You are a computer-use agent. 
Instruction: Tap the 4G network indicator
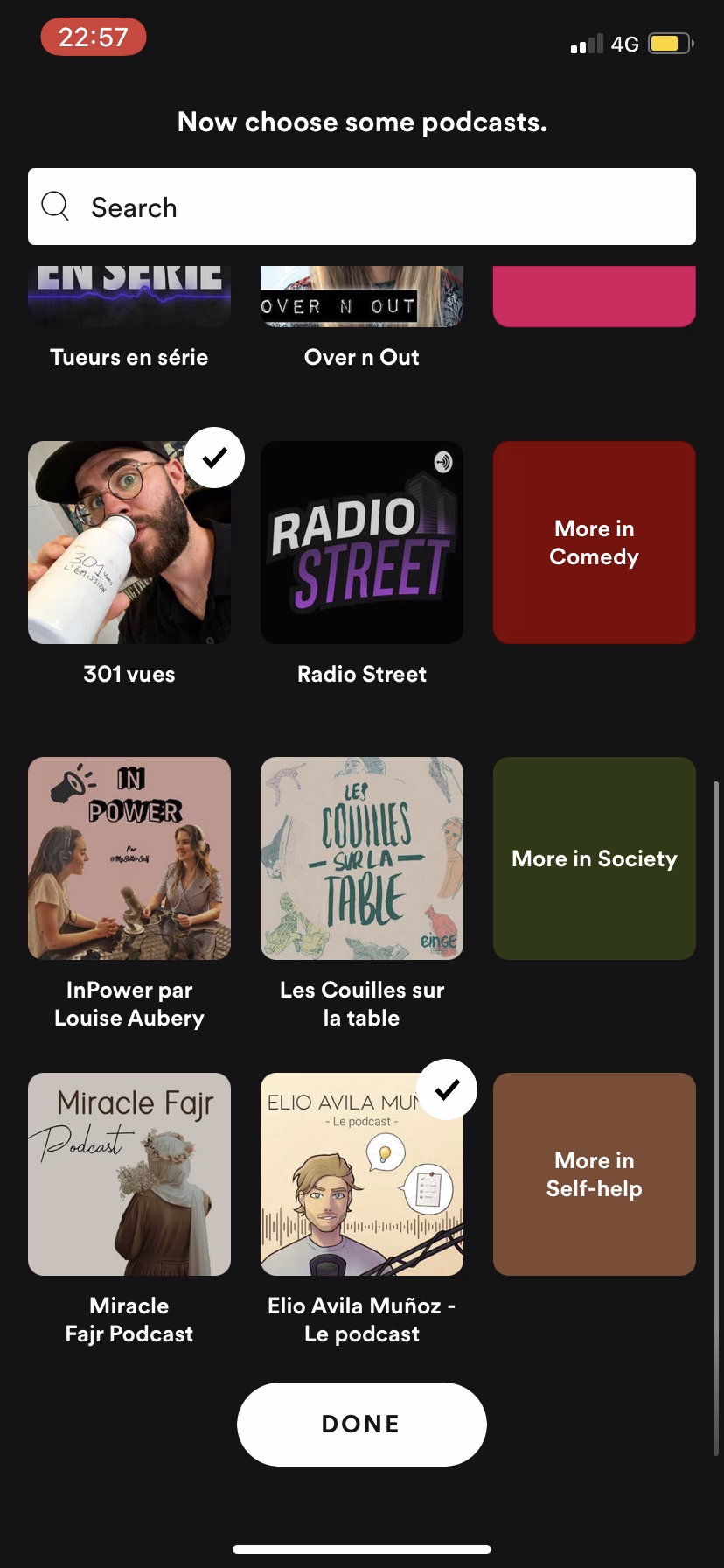click(623, 43)
